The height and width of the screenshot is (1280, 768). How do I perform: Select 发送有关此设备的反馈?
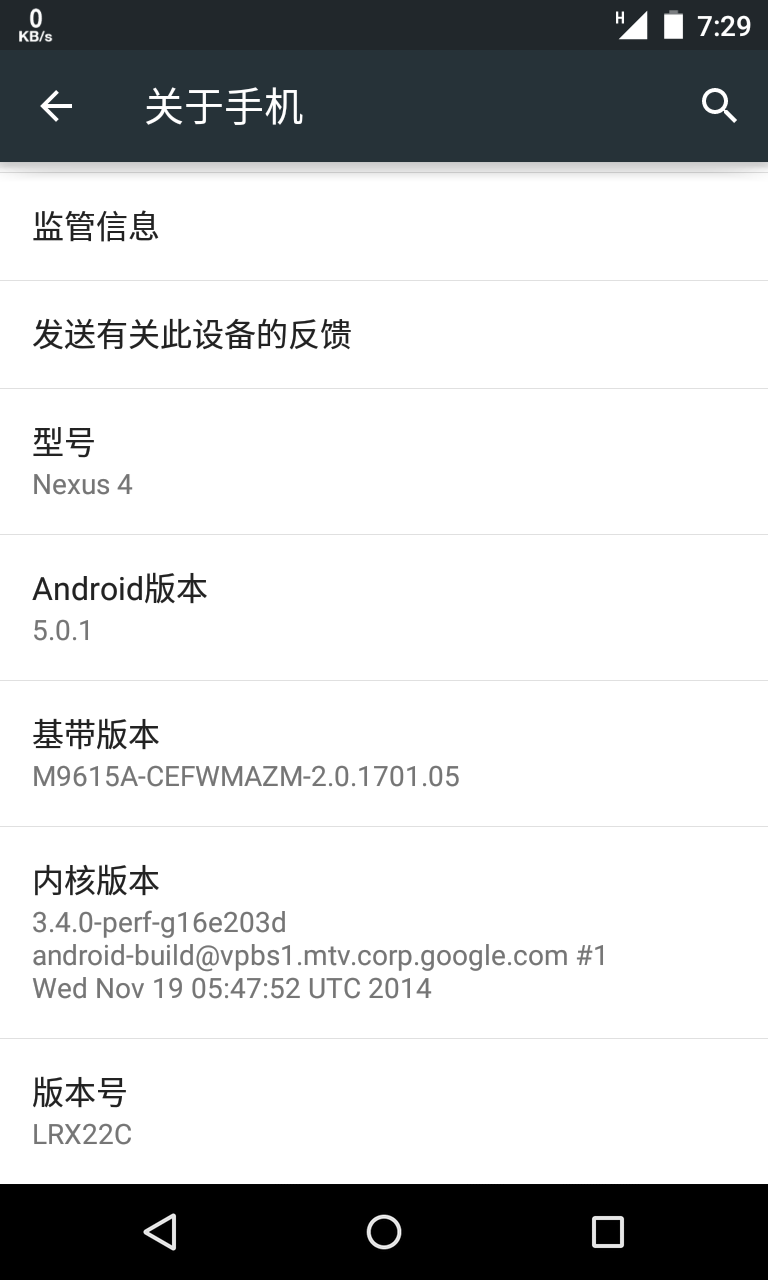coord(384,335)
